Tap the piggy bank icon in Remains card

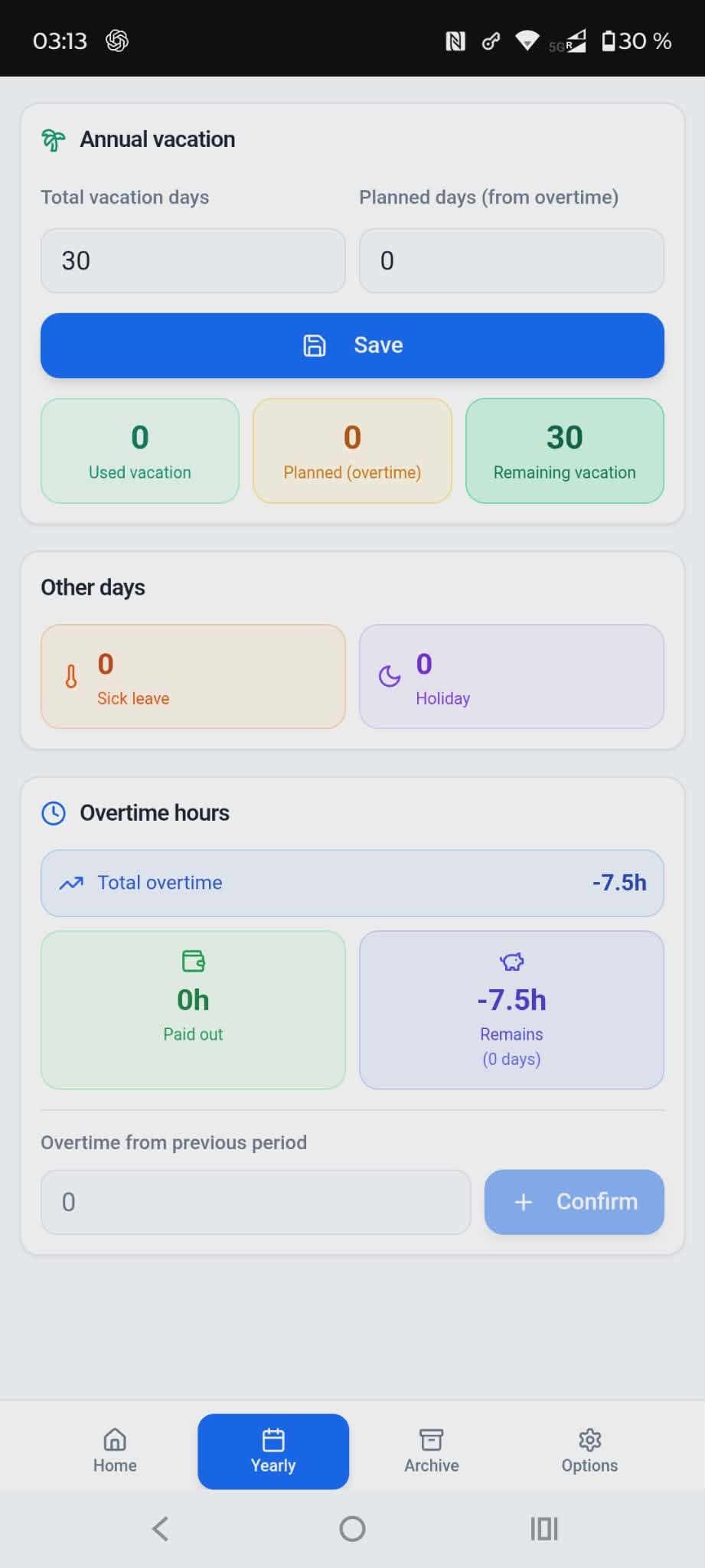pyautogui.click(x=511, y=962)
